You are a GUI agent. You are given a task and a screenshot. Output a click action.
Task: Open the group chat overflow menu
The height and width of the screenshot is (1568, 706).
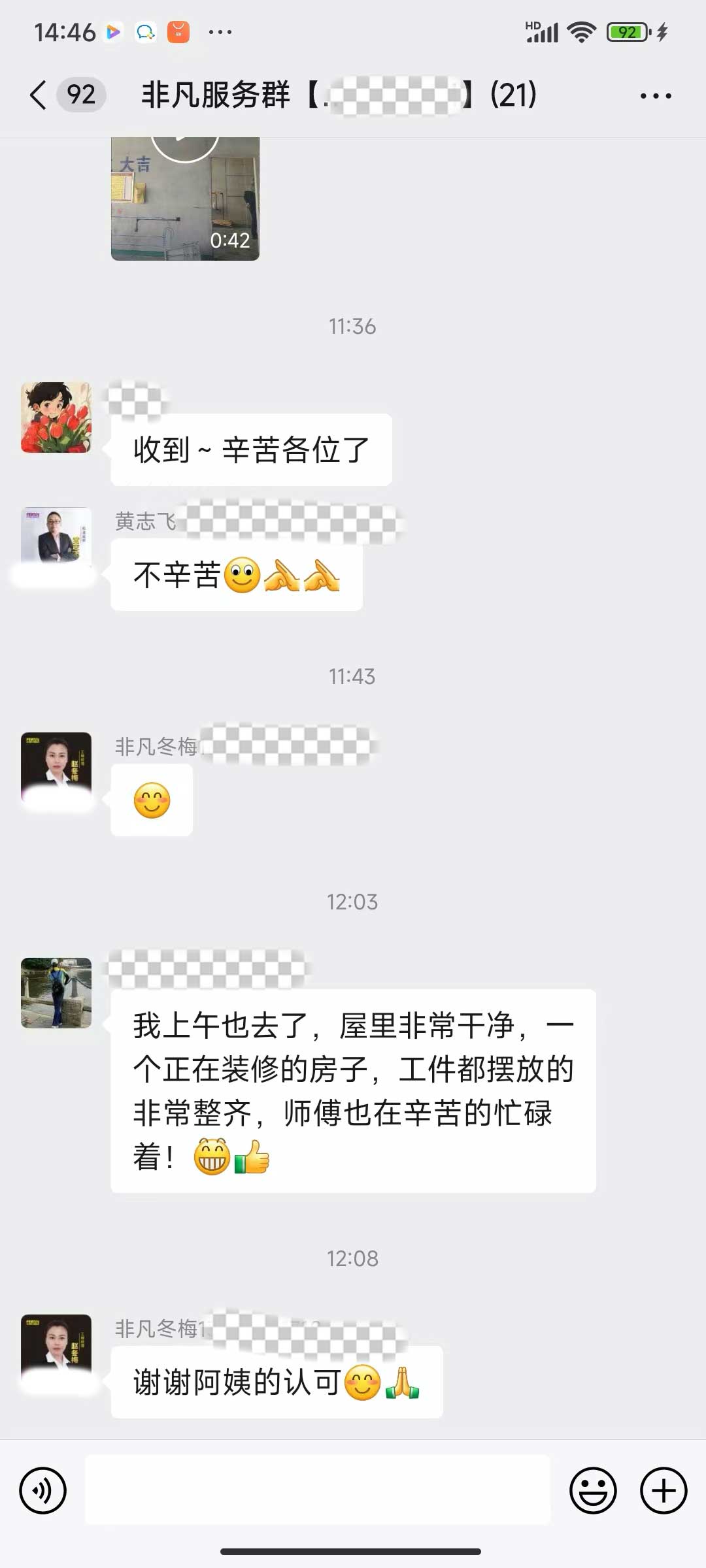[656, 96]
